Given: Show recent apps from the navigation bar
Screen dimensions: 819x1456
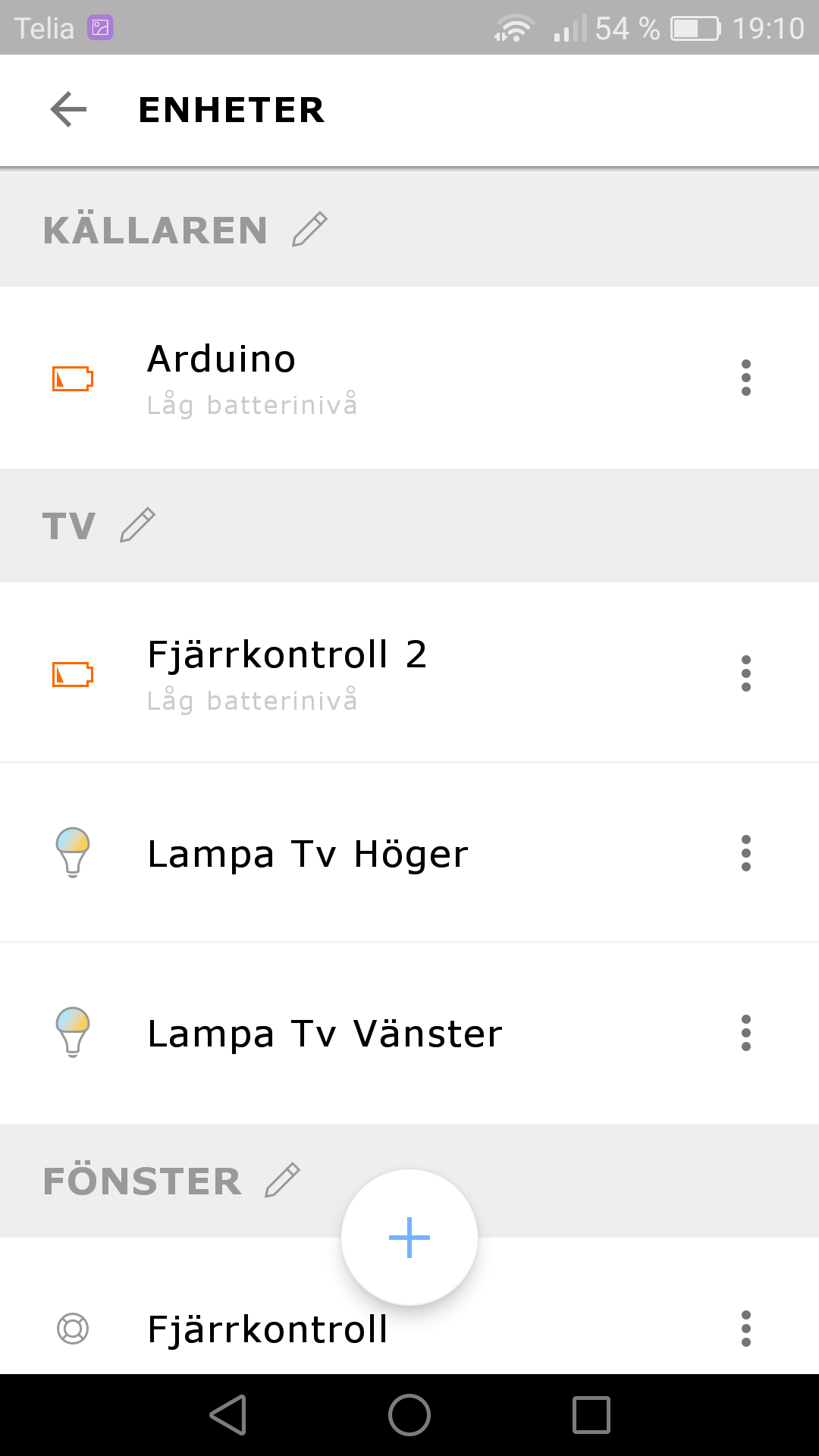Looking at the screenshot, I should coord(591,1415).
